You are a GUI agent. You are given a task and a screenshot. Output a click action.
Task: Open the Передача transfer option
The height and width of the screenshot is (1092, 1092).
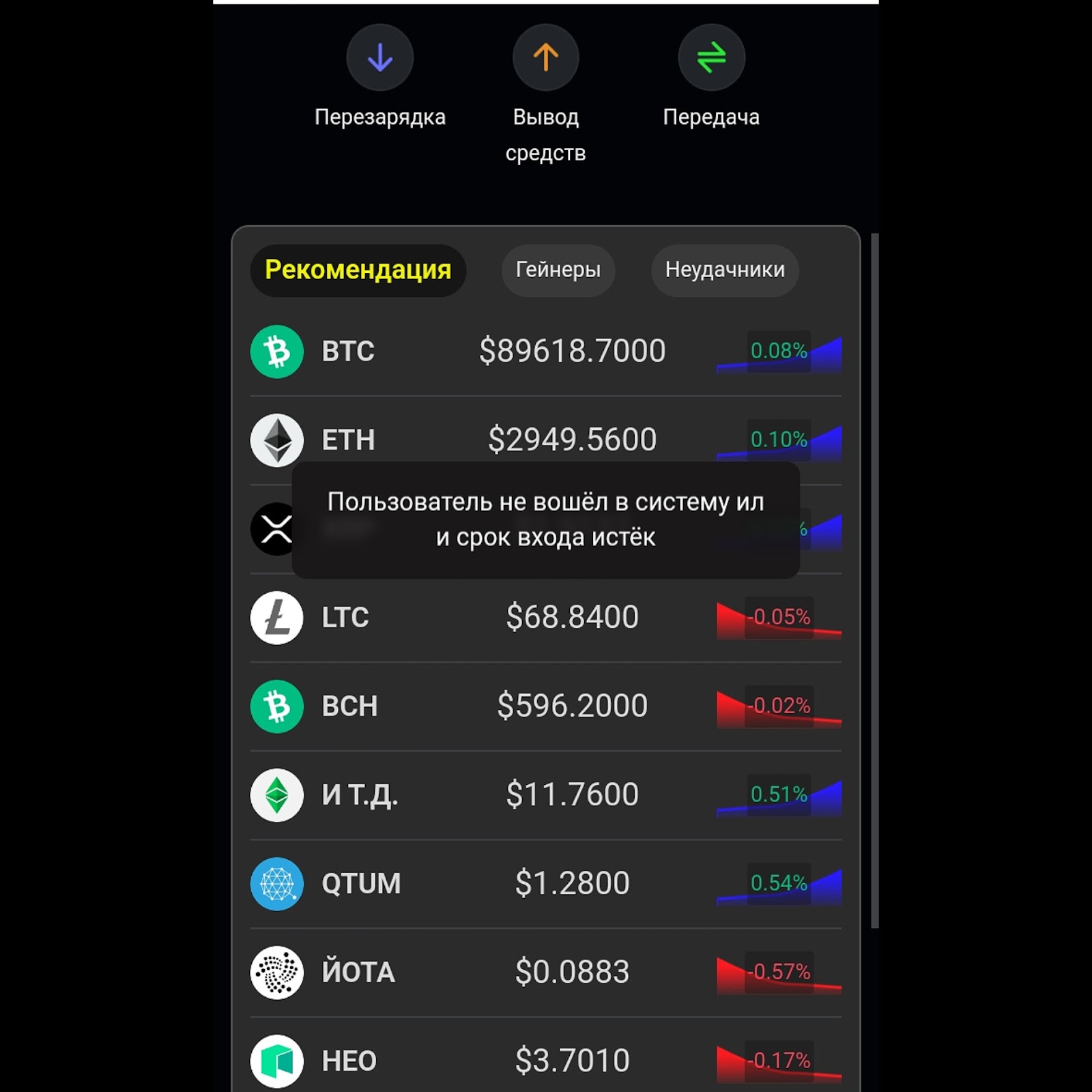pyautogui.click(x=710, y=58)
